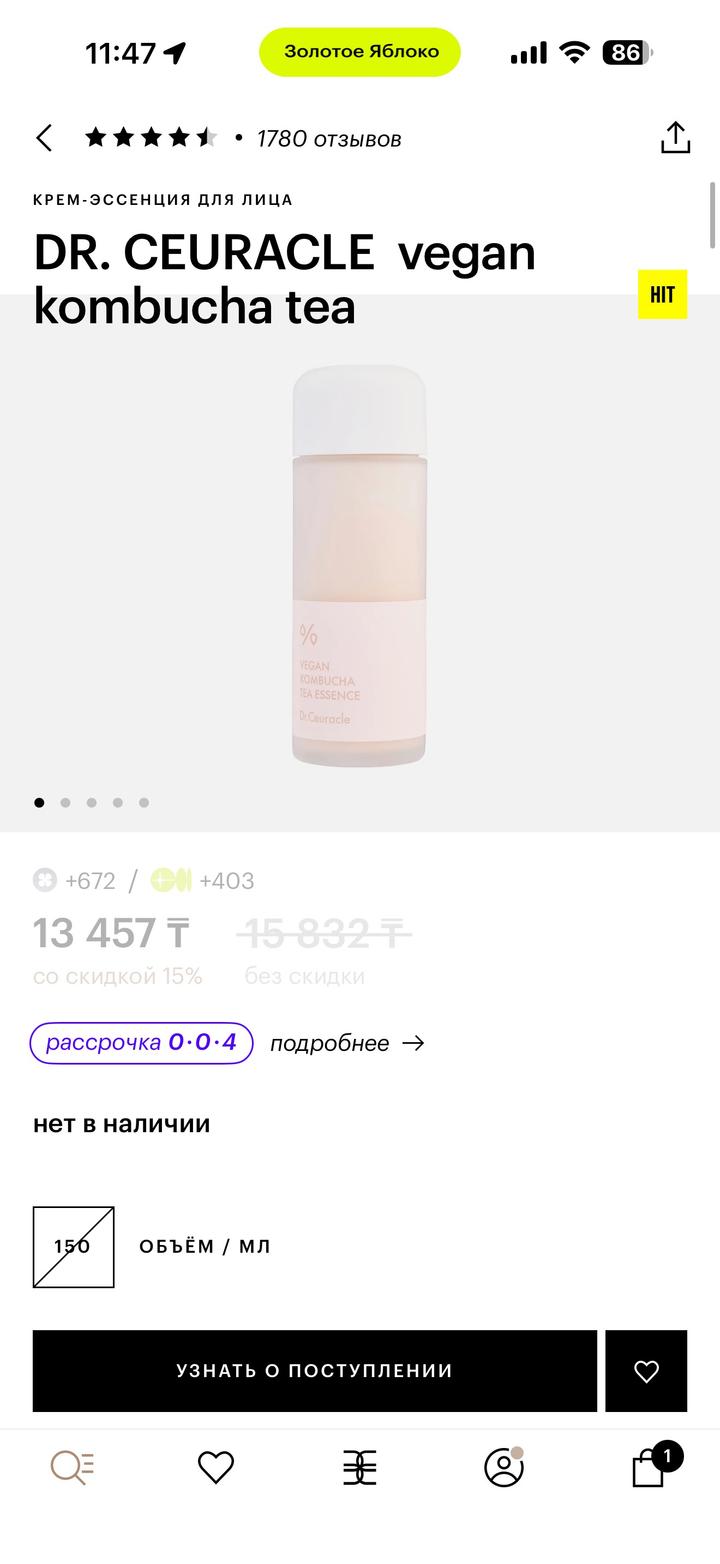Image resolution: width=720 pixels, height=1564 pixels.
Task: Add product to favorites with heart button
Action: pos(646,1371)
